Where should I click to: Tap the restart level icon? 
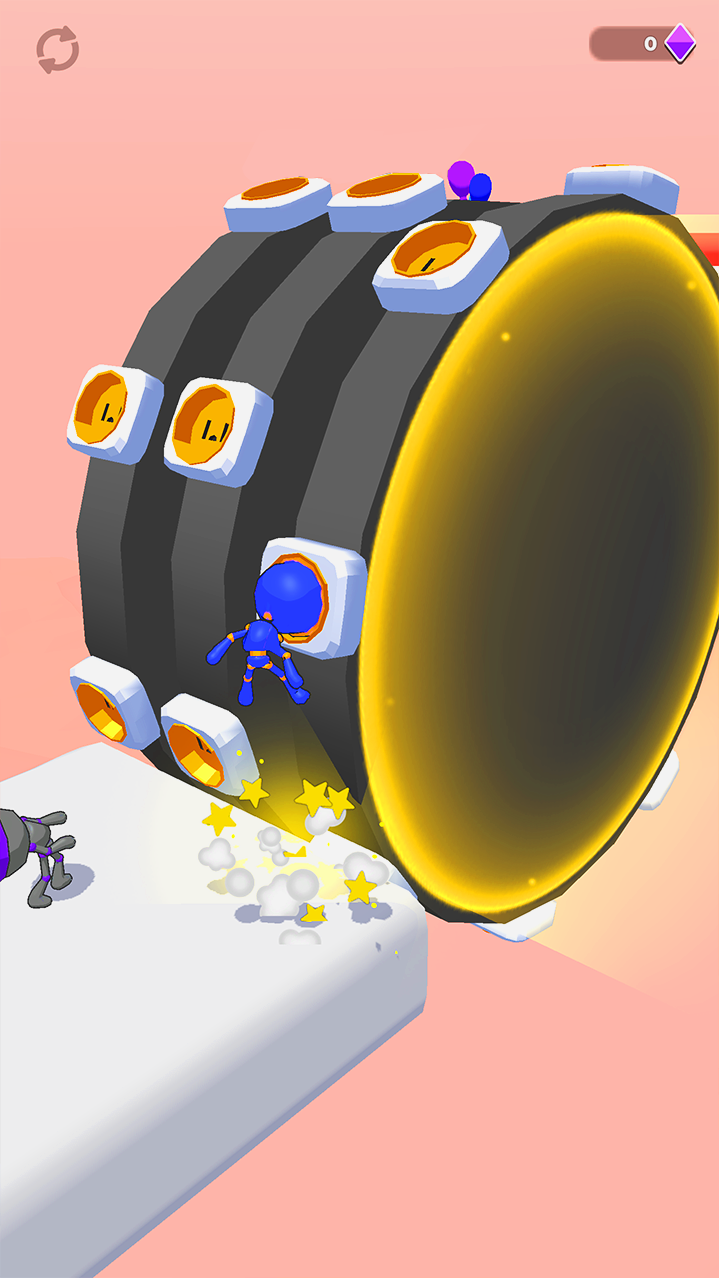[x=58, y=50]
